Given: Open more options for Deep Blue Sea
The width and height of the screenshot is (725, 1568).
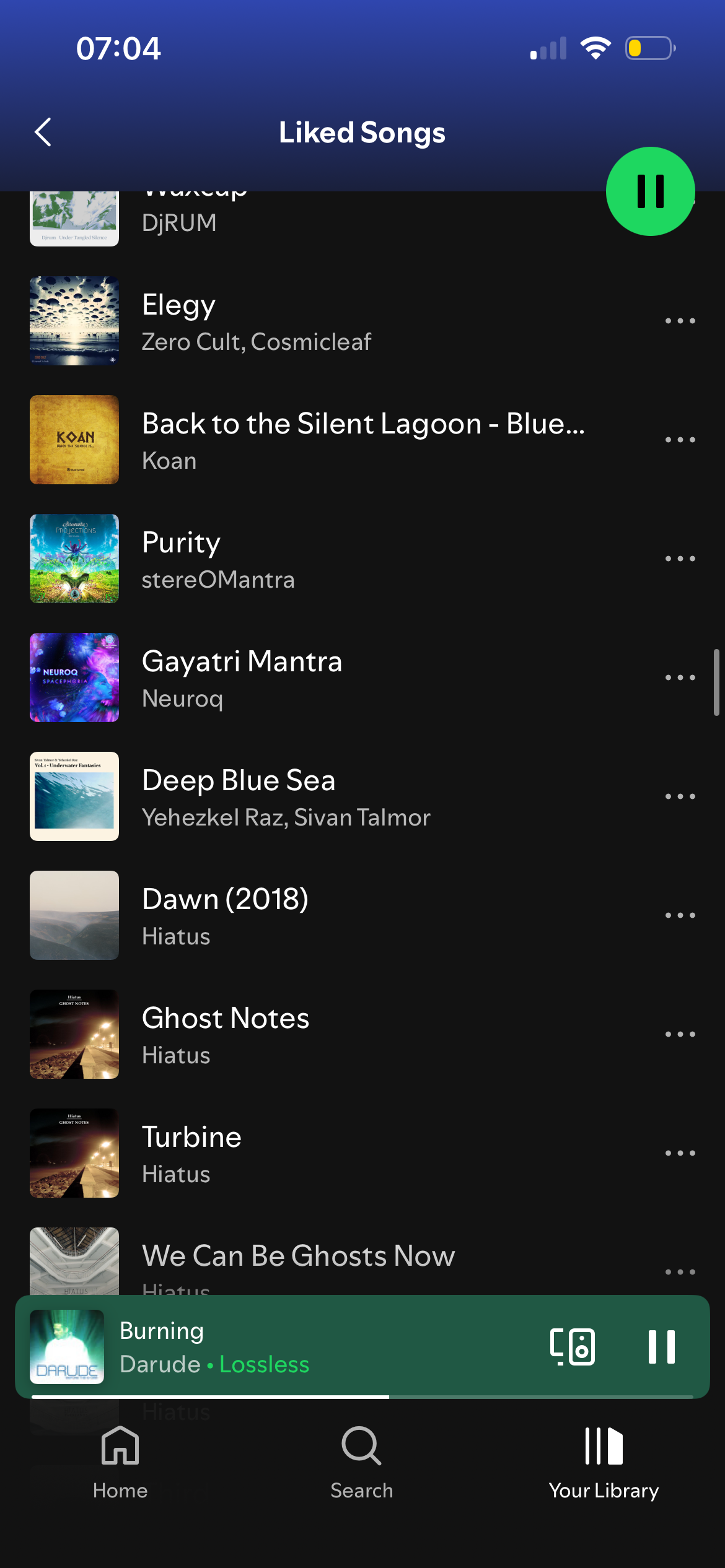Looking at the screenshot, I should [x=680, y=796].
